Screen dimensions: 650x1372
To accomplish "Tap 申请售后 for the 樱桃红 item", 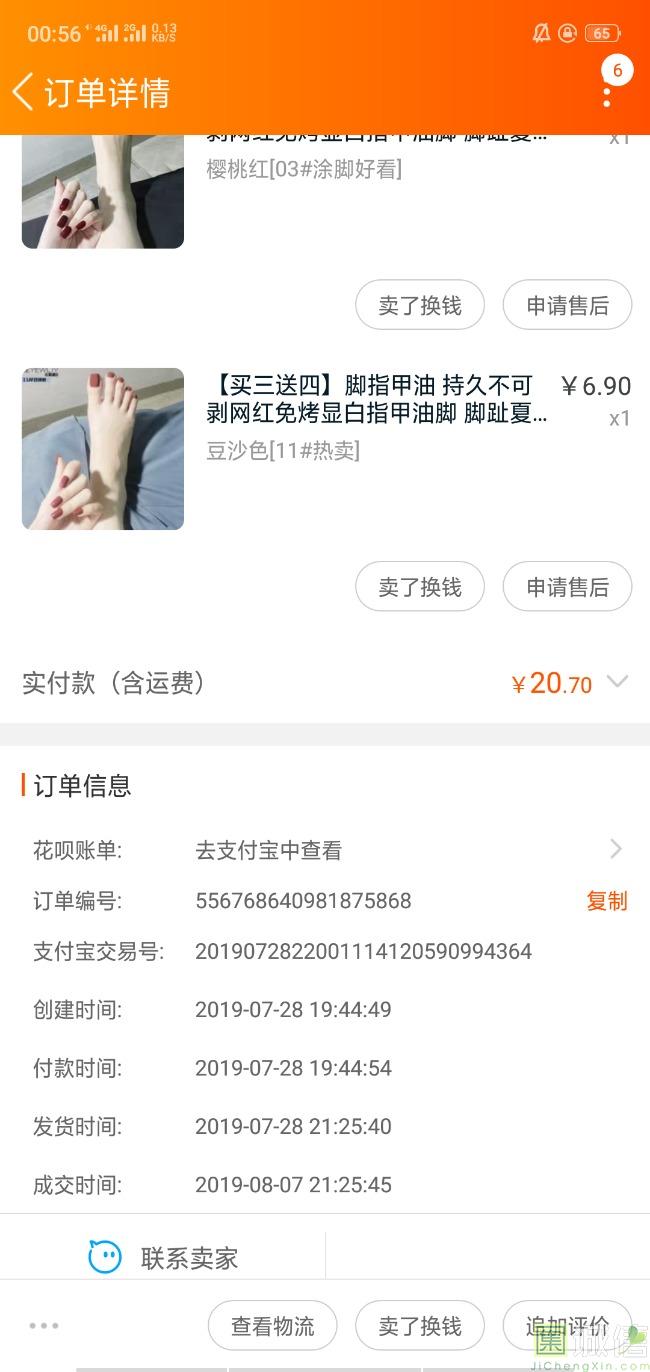I will tap(567, 305).
